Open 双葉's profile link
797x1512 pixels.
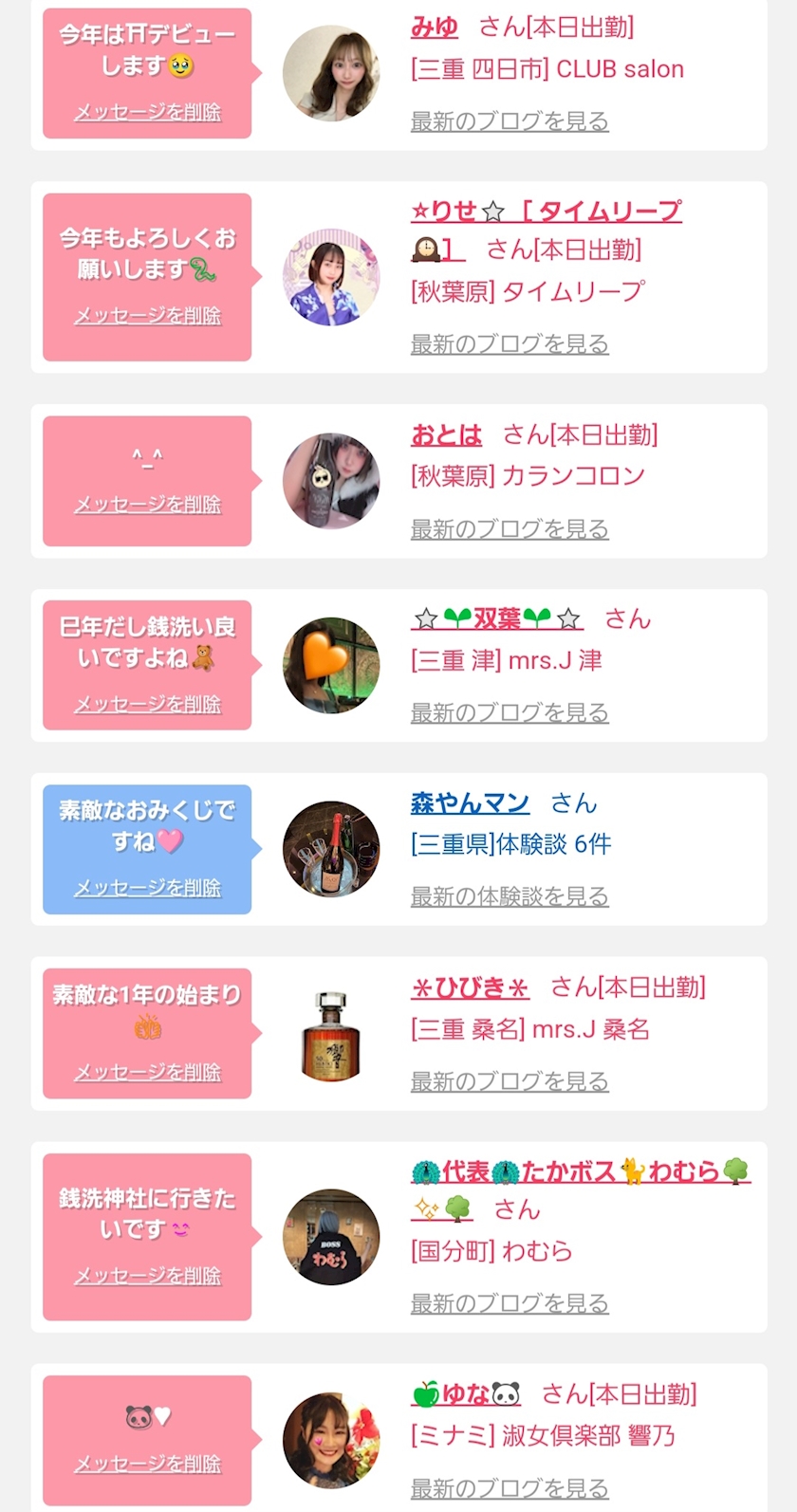point(496,619)
